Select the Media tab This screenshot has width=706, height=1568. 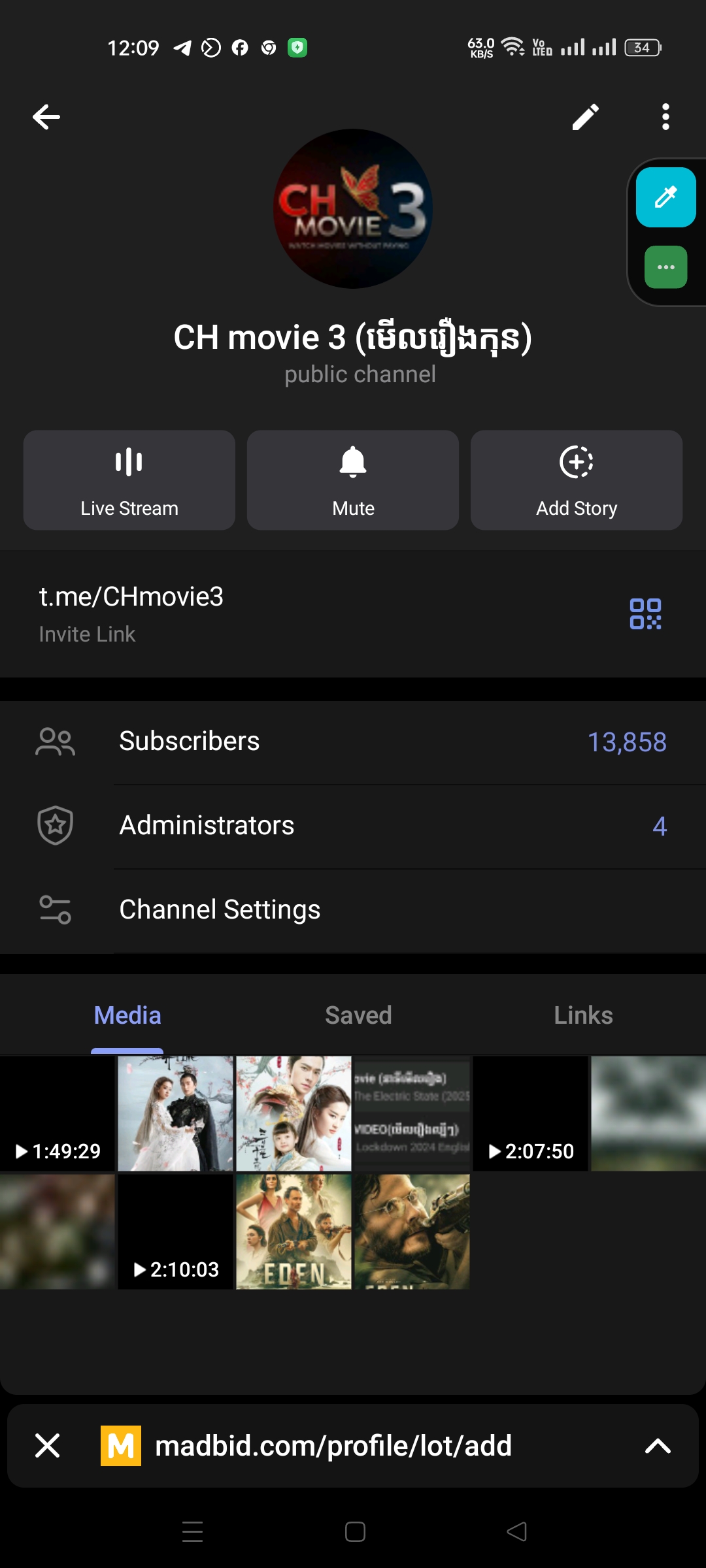(x=127, y=1015)
